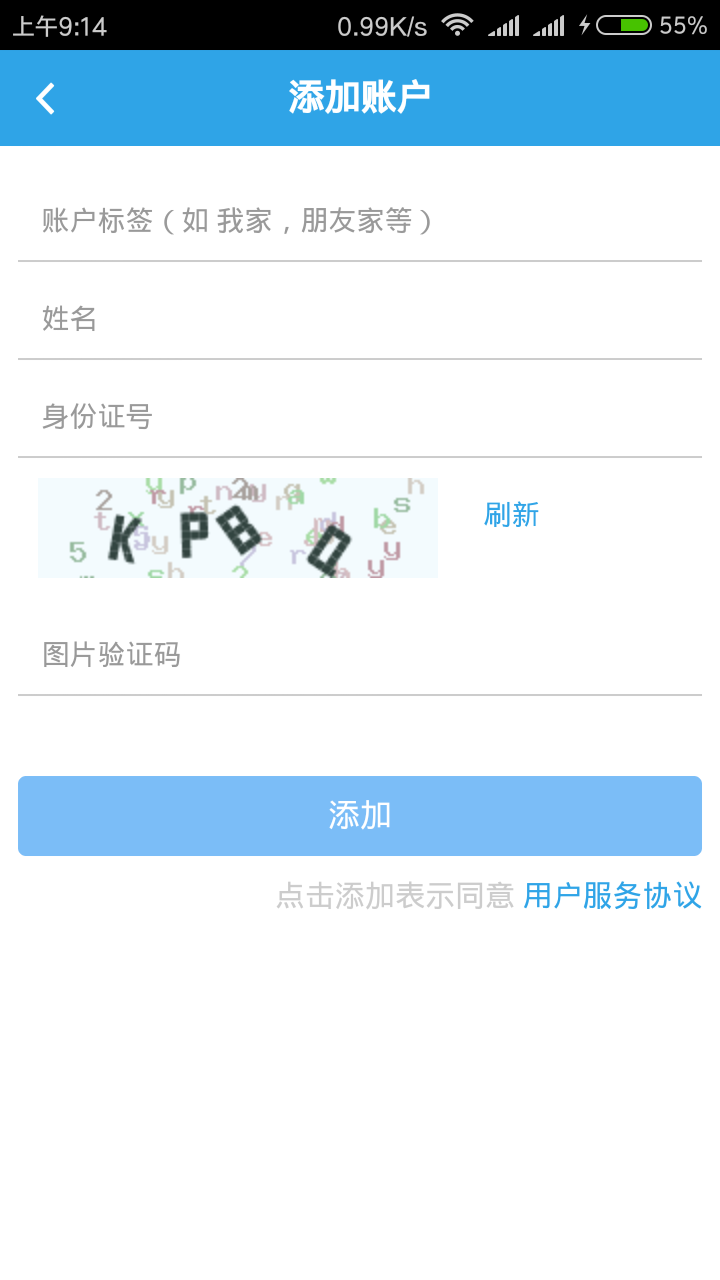Viewport: 720px width, 1280px height.
Task: Select the 姓名 text field
Action: click(360, 319)
